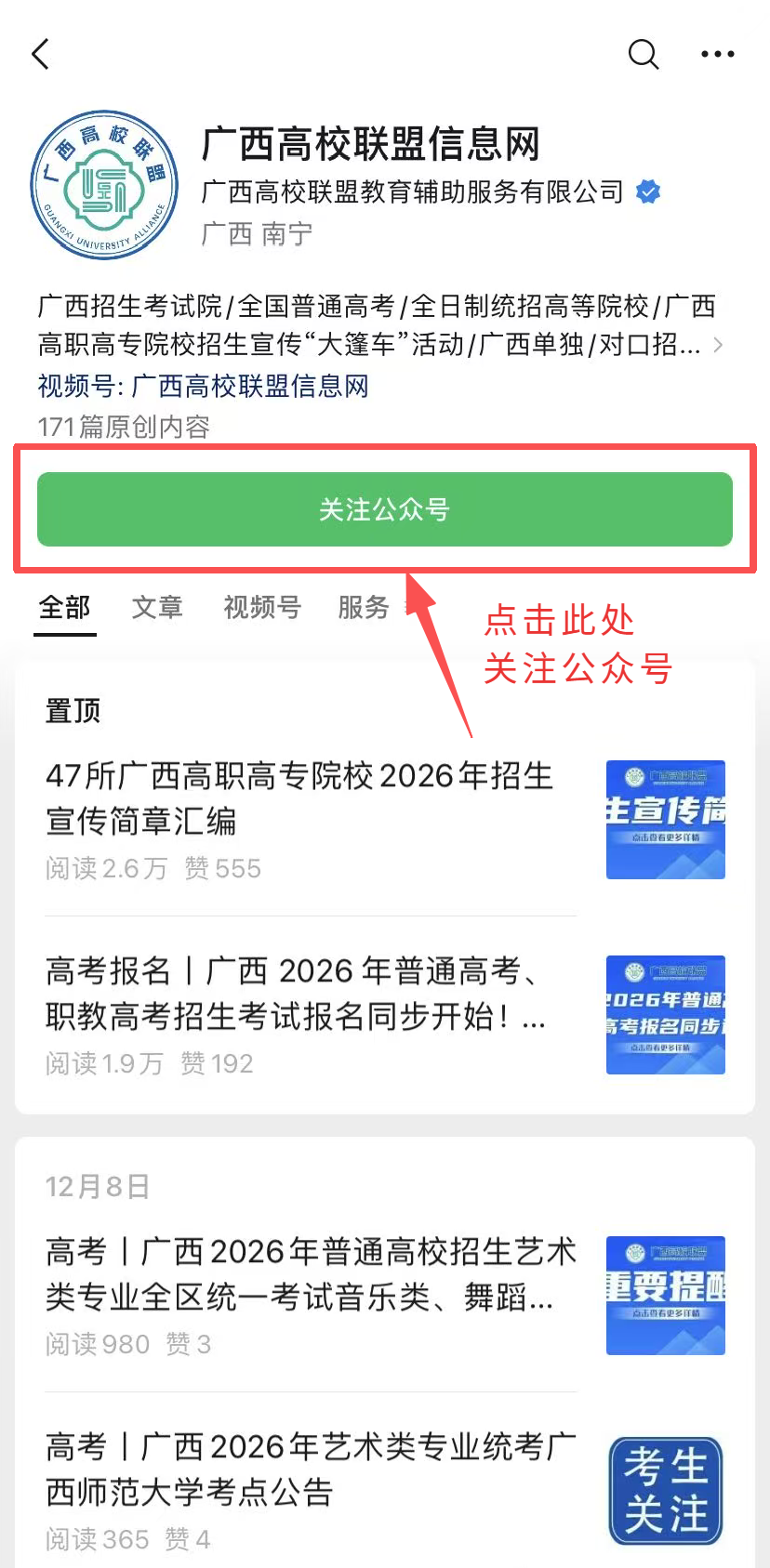This screenshot has width=770, height=1568.
Task: View the account's profile avatar
Action: coord(103,185)
